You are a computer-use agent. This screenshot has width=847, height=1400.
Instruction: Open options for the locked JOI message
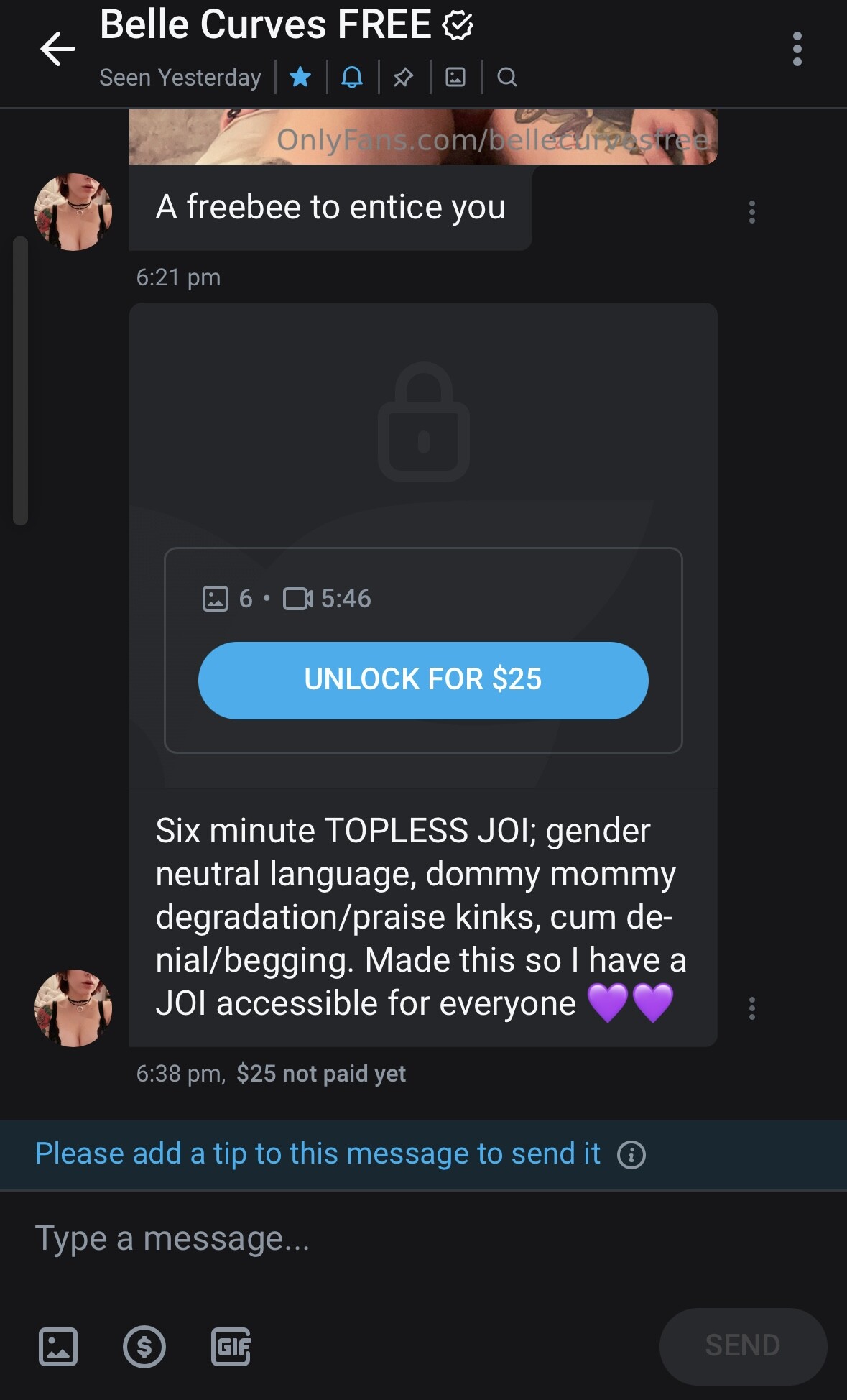(x=751, y=1008)
